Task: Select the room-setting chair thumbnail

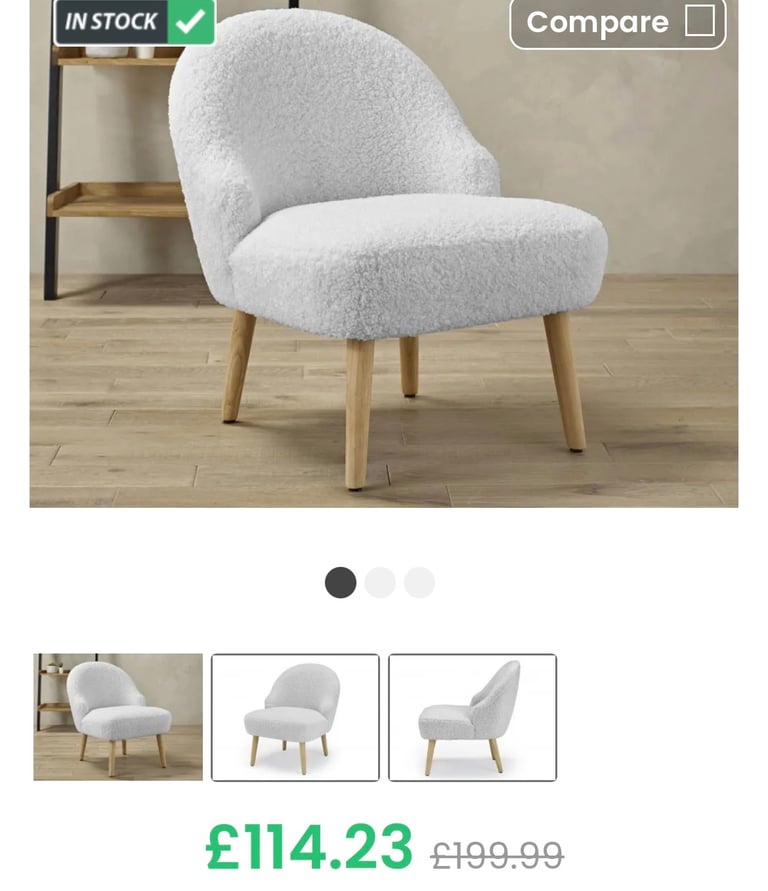Action: coord(118,717)
